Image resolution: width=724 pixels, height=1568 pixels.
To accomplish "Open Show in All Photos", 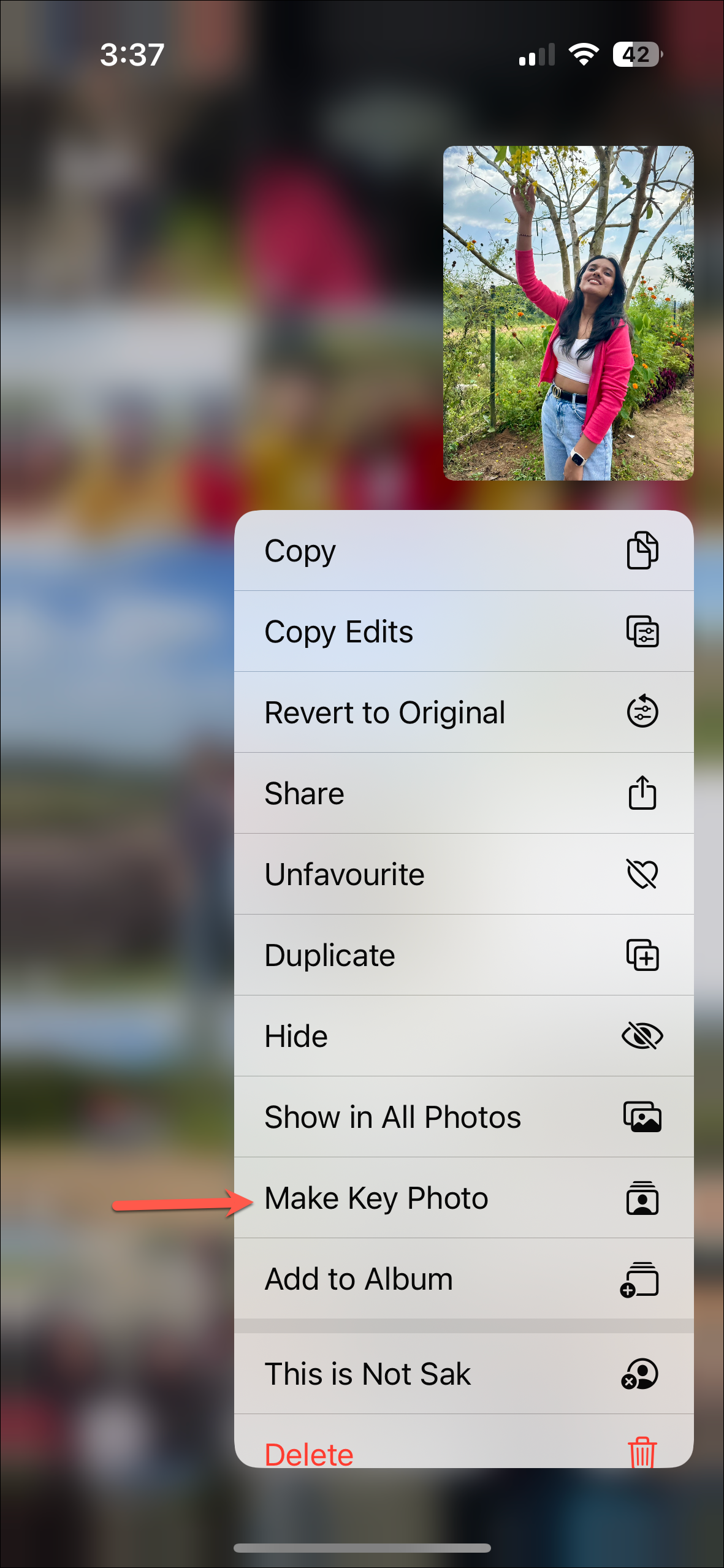I will point(463,1117).
